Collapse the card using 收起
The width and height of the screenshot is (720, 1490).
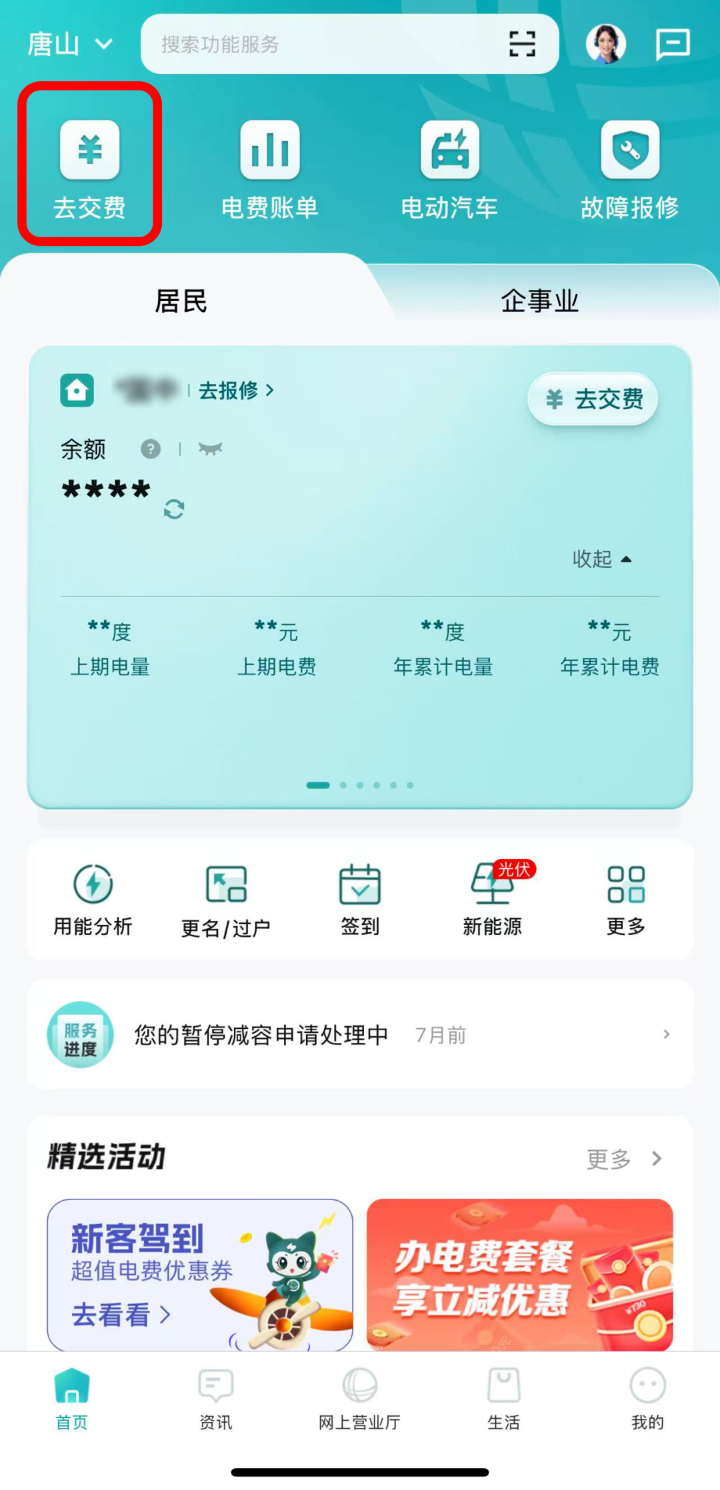point(602,559)
